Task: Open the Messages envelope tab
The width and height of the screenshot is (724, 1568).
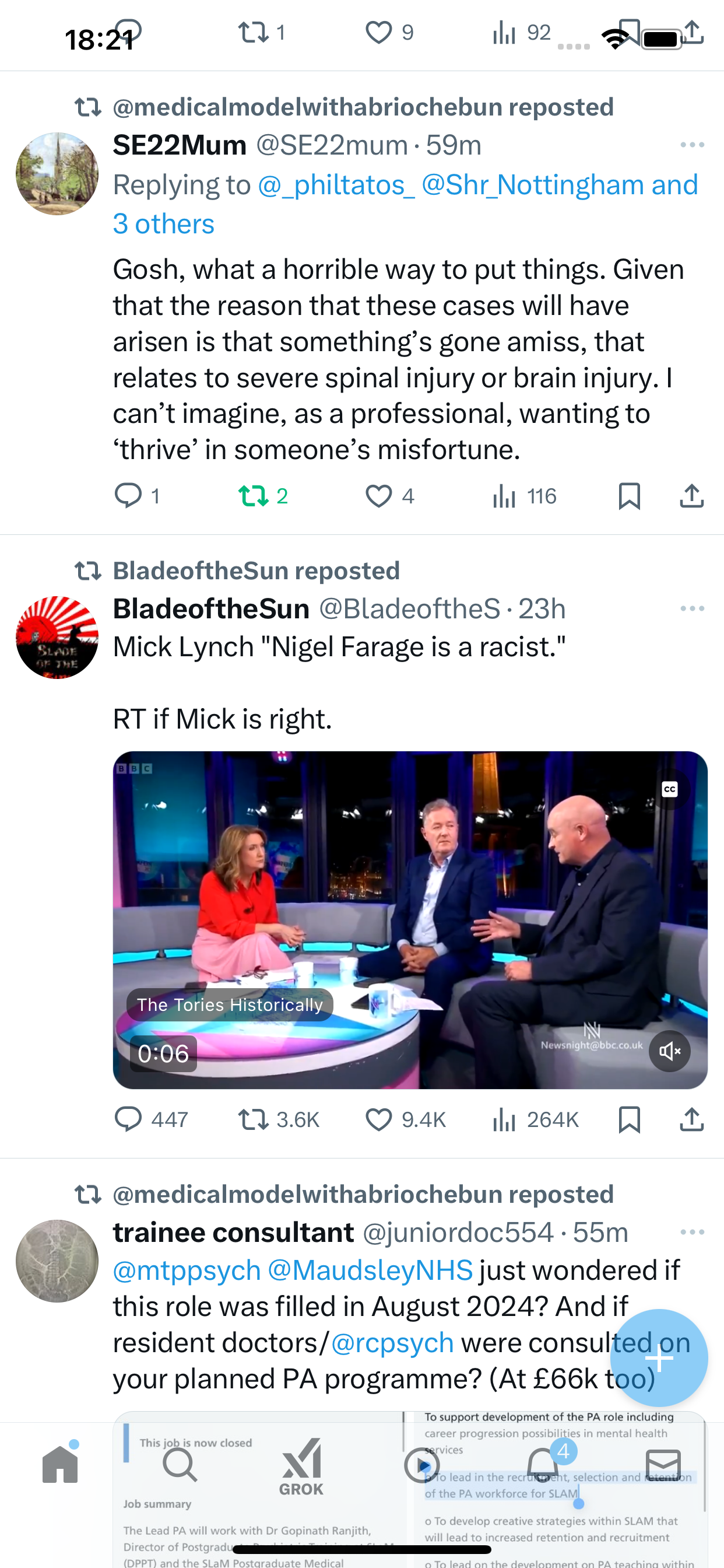Action: click(663, 1465)
